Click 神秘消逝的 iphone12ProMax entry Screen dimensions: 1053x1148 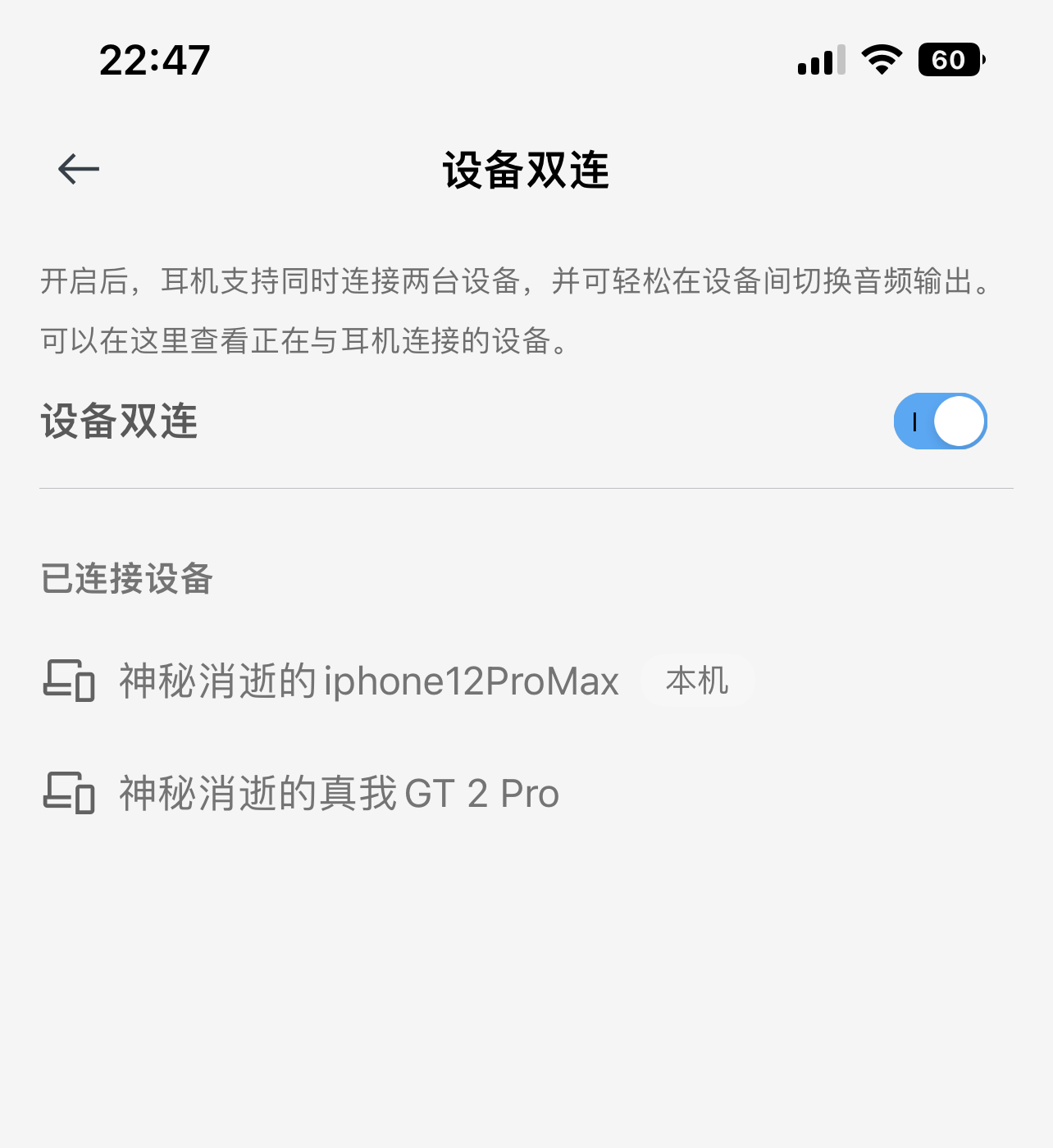tap(369, 681)
